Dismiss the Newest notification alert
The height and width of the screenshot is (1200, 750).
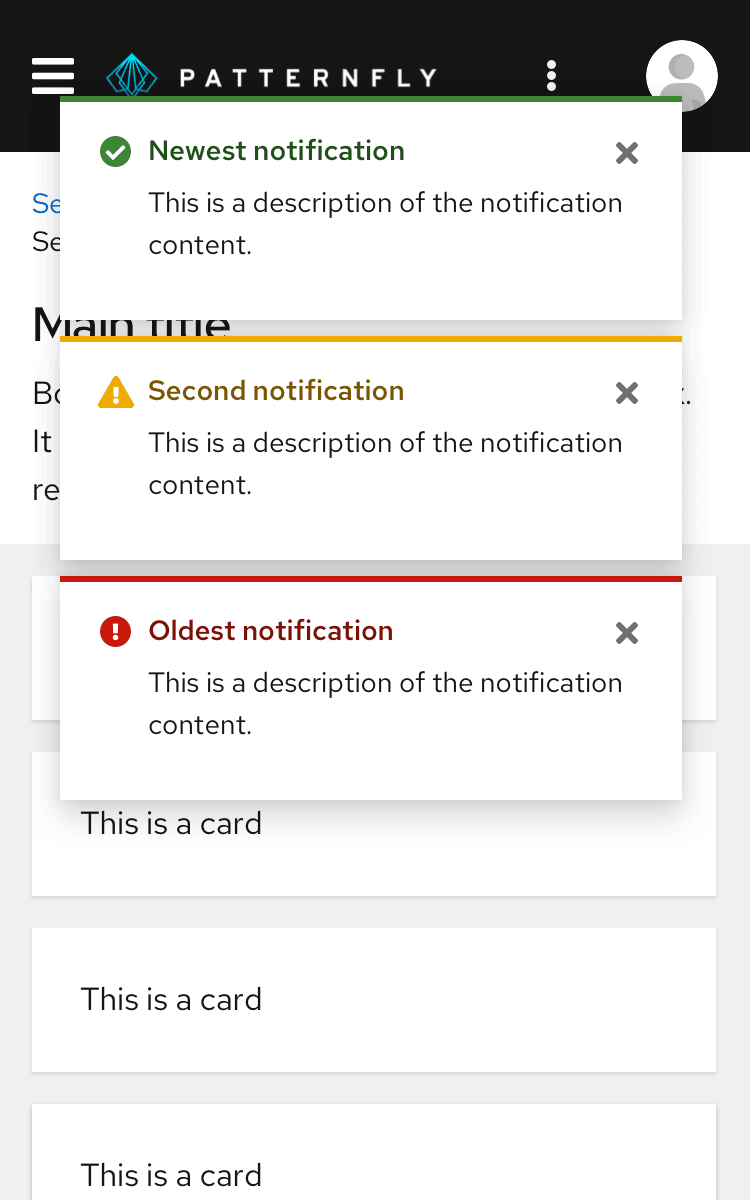click(x=627, y=153)
